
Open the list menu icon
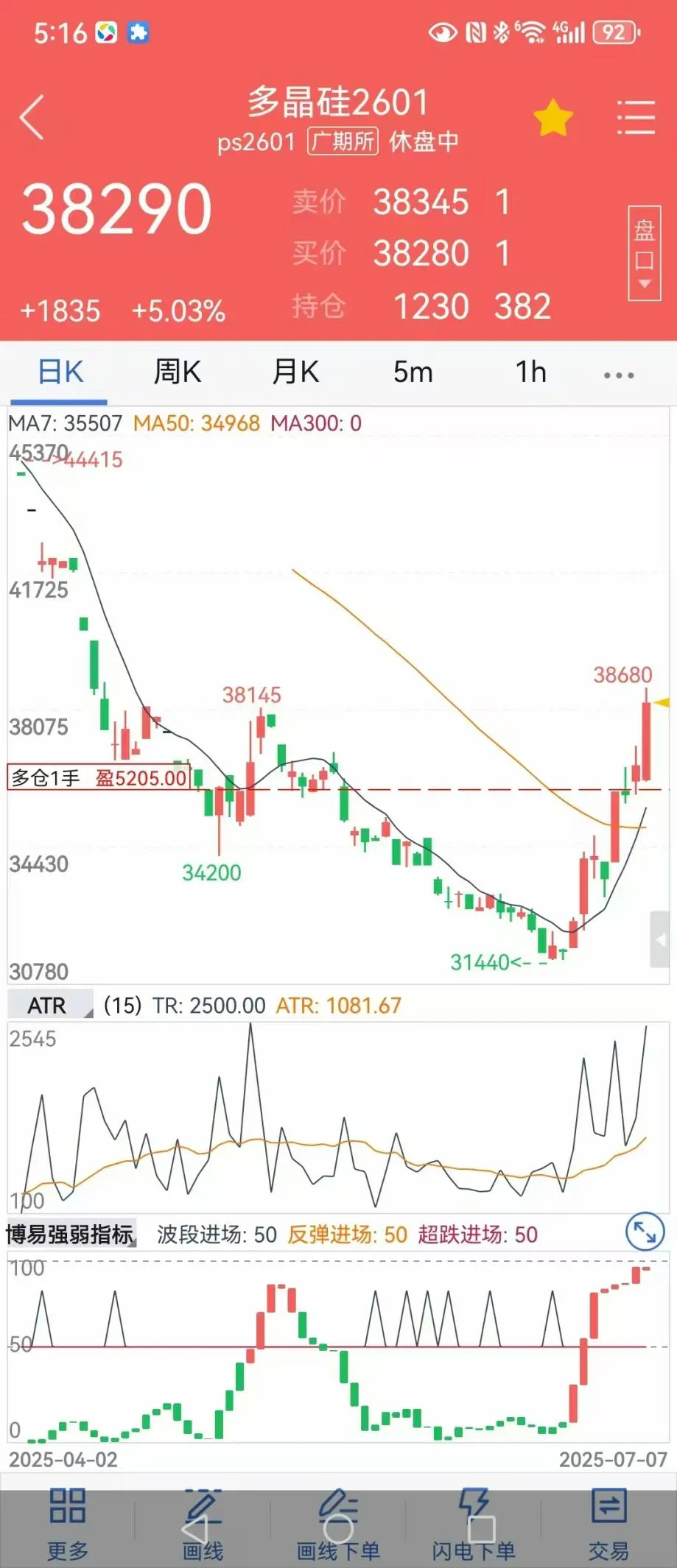[635, 118]
